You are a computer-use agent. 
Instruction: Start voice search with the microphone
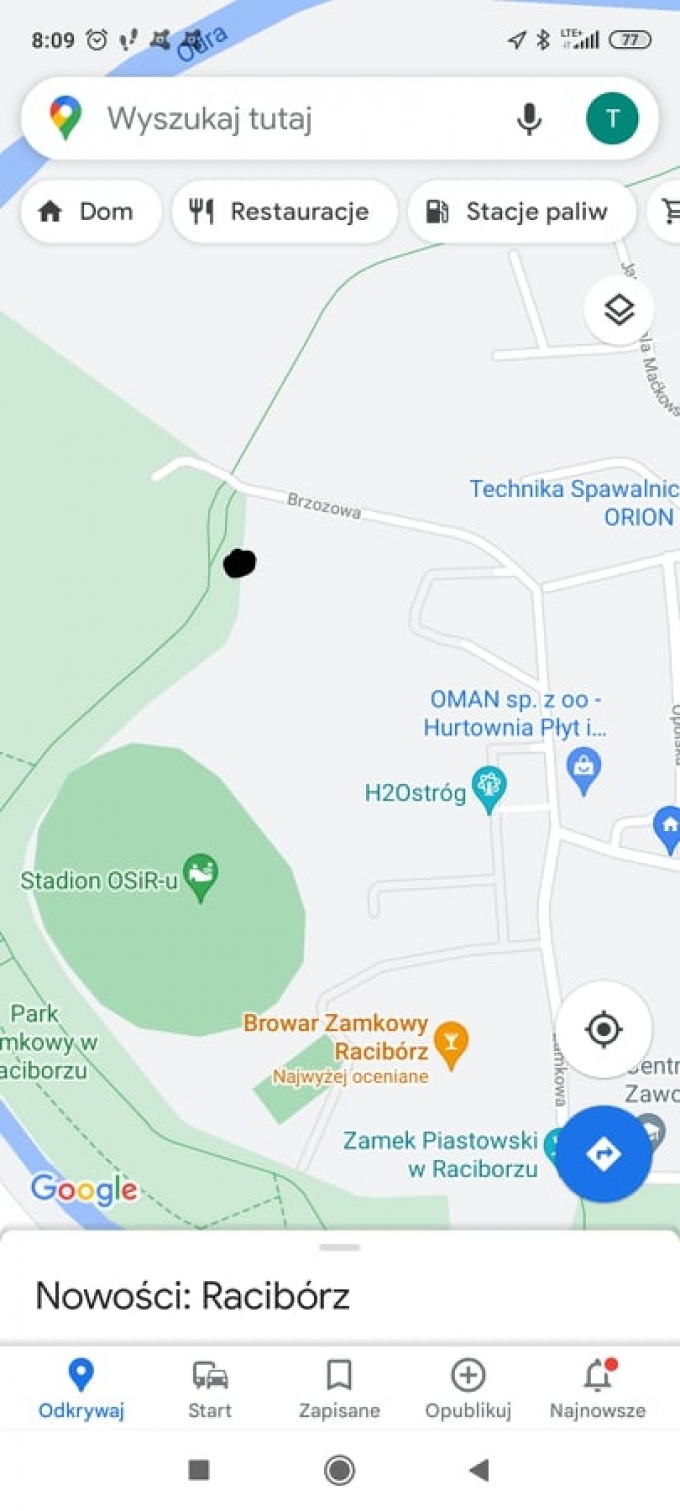pyautogui.click(x=529, y=119)
